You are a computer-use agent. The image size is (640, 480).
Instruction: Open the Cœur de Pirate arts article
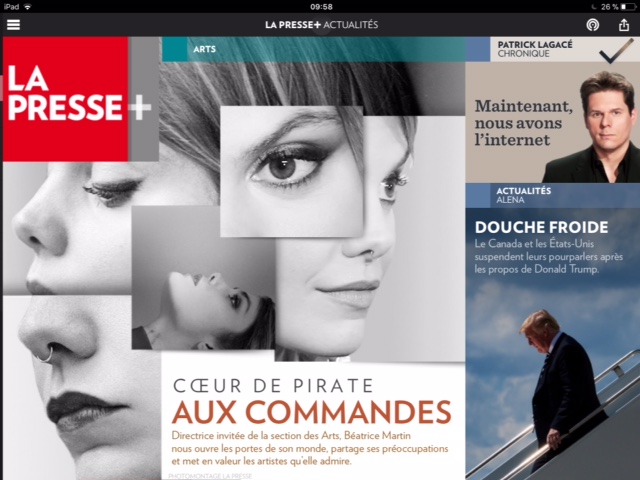[x=310, y=412]
